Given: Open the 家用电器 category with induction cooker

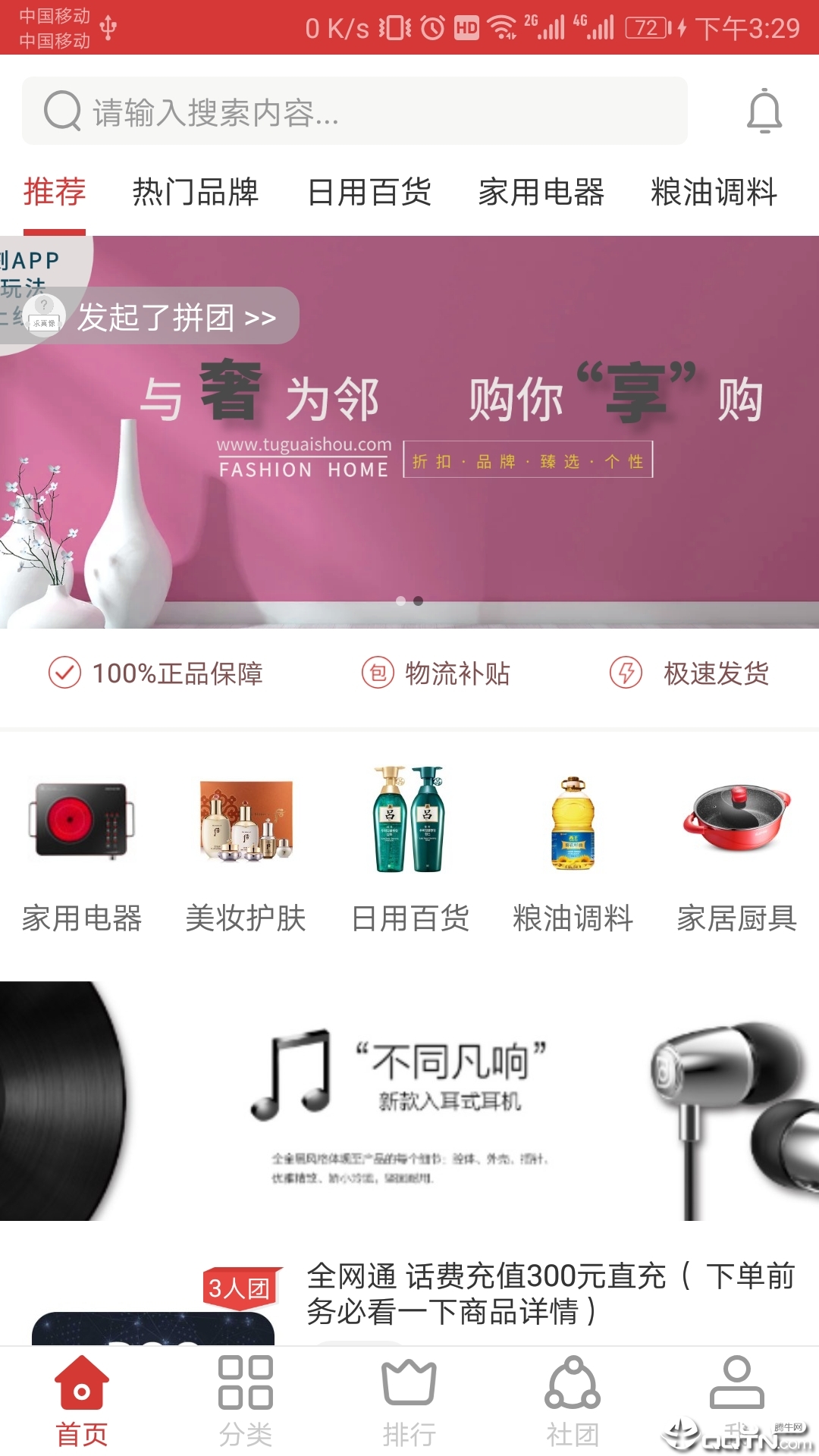Looking at the screenshot, I should click(x=82, y=849).
